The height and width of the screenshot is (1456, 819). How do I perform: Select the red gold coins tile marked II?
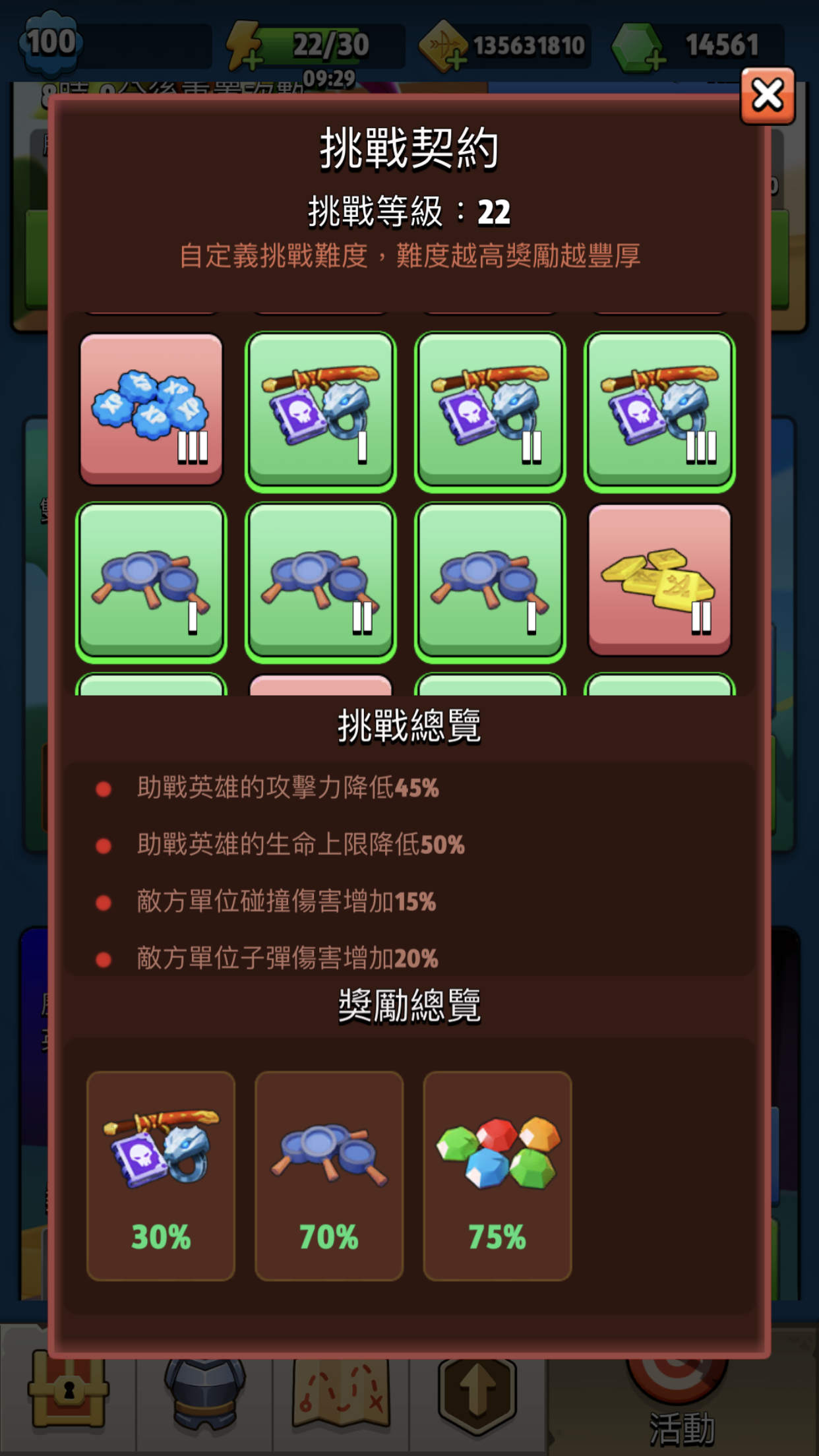[659, 580]
